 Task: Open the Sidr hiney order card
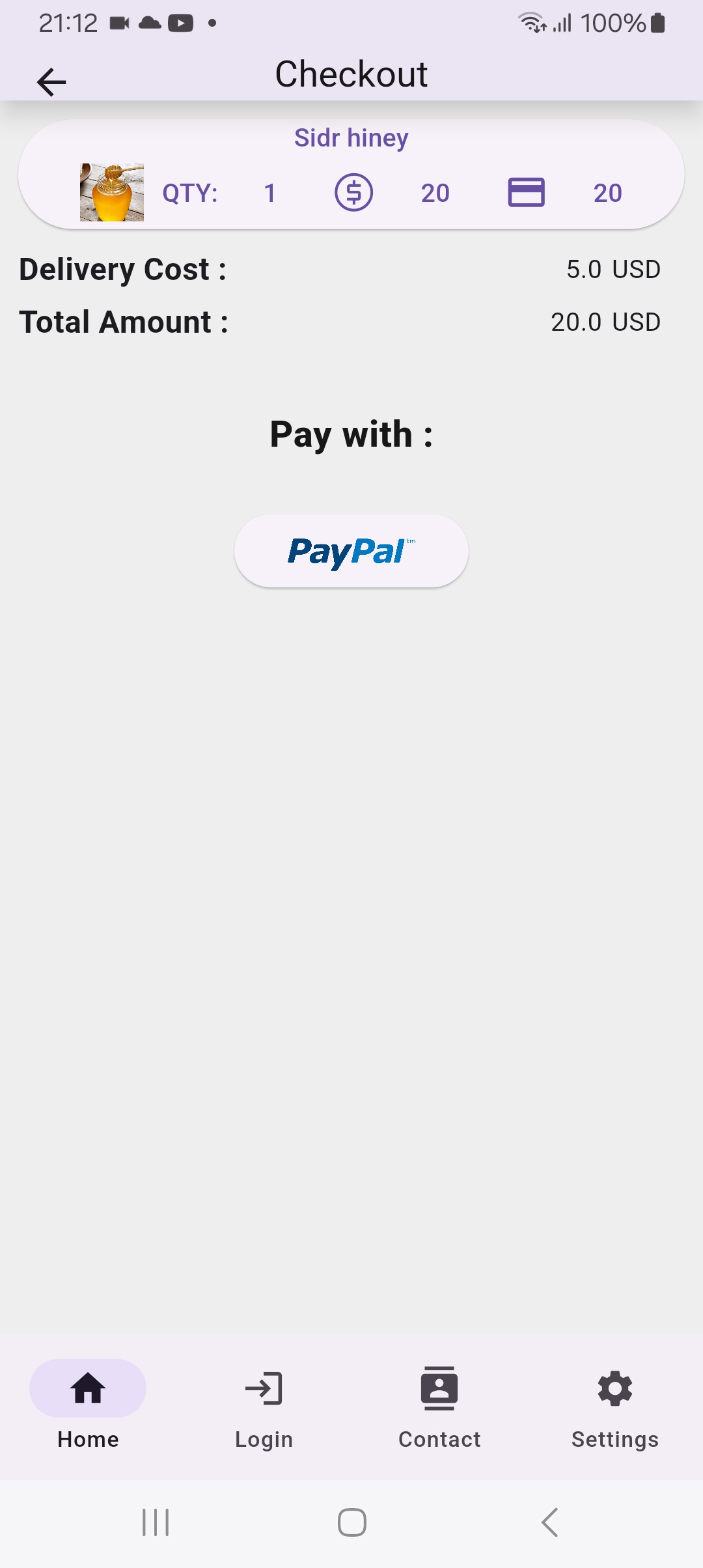point(351,175)
